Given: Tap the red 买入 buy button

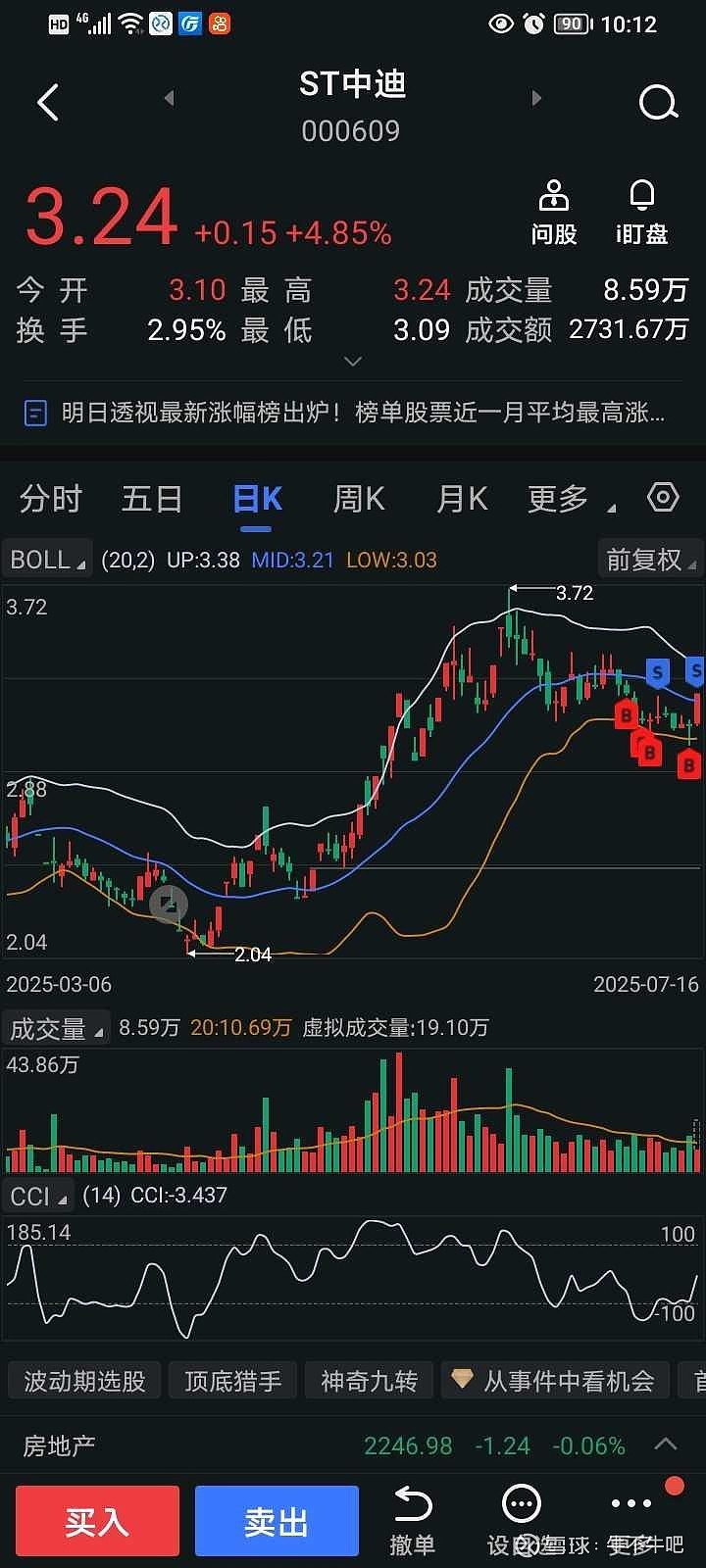Looking at the screenshot, I should tap(97, 1521).
